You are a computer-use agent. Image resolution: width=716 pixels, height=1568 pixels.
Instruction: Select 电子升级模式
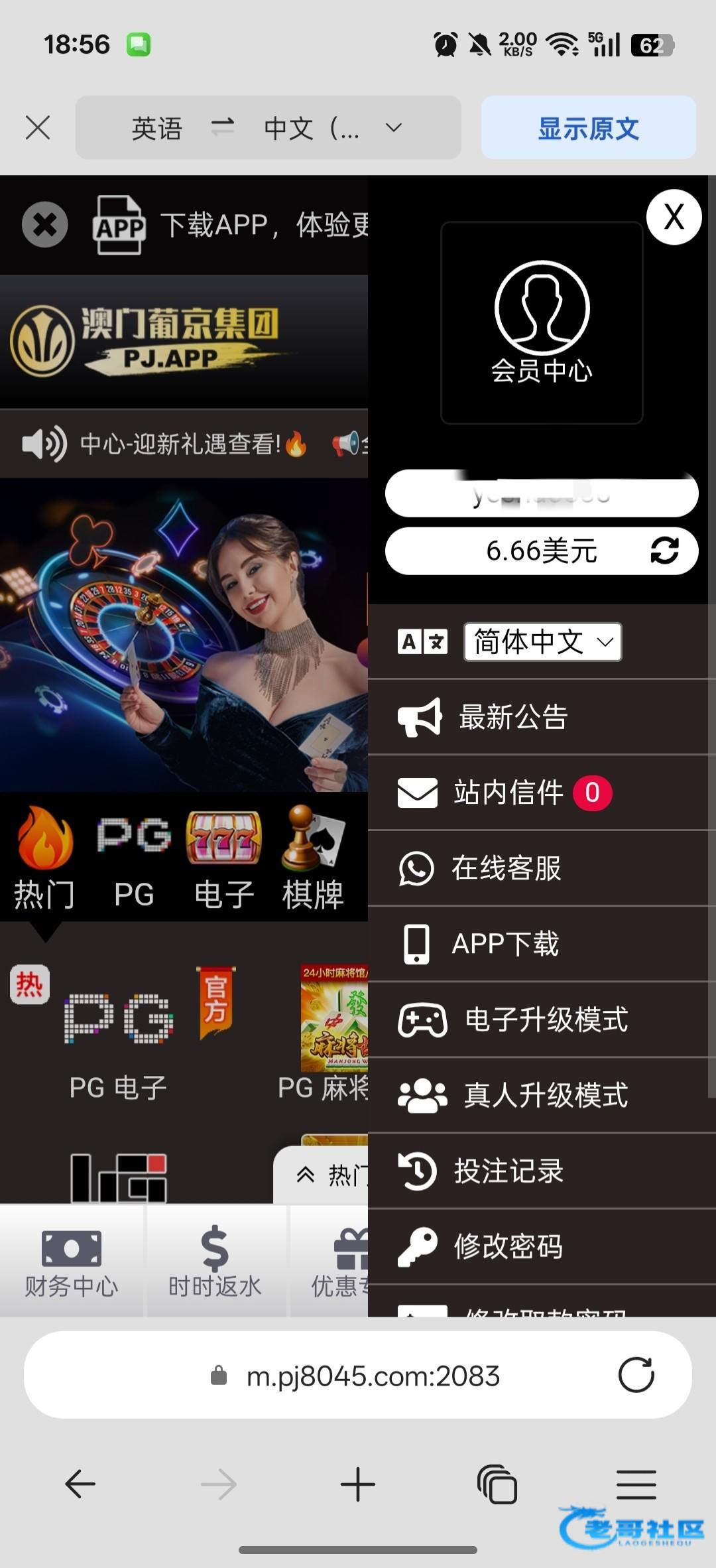coord(546,1019)
